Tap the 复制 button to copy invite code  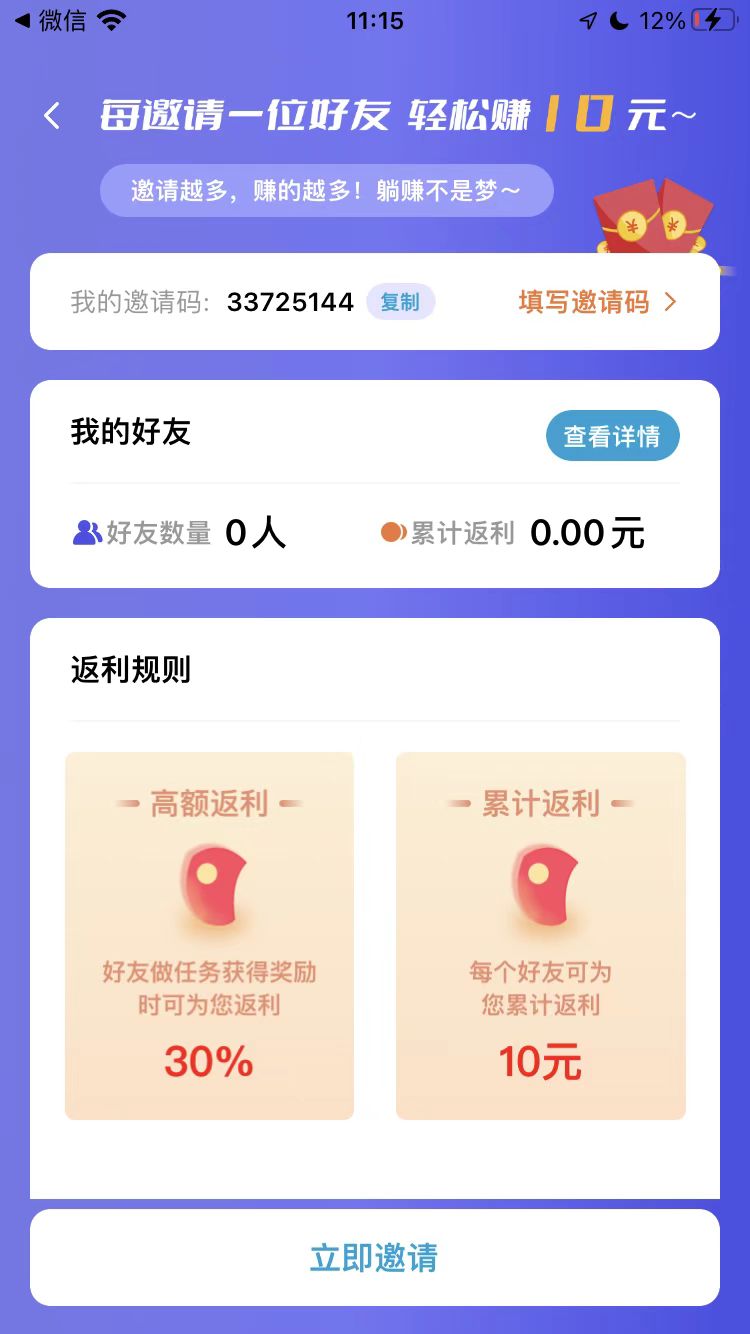point(400,302)
